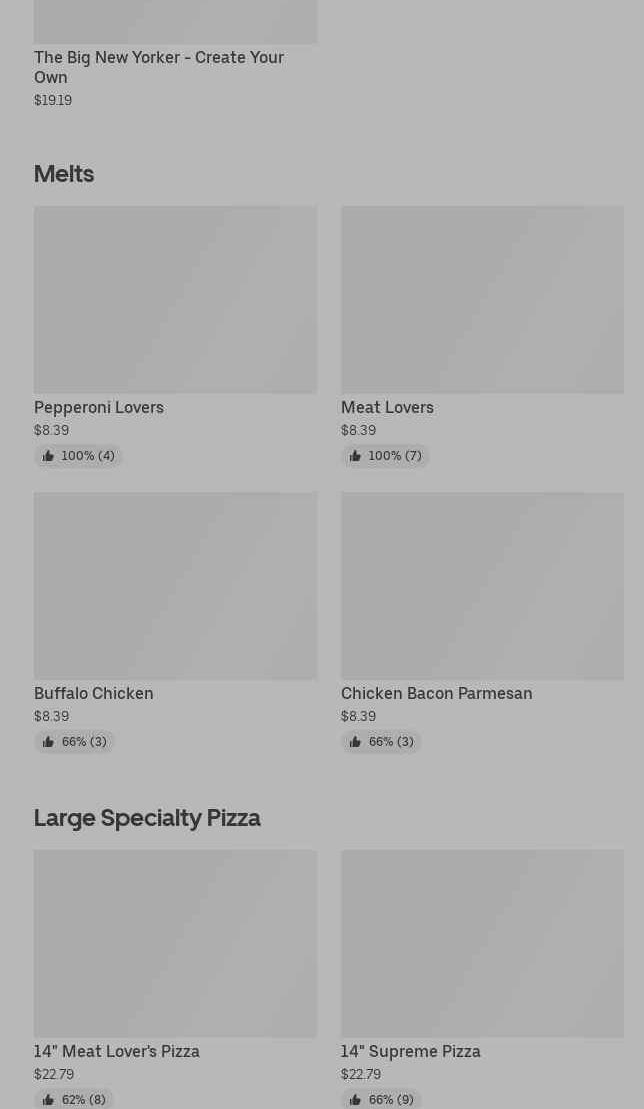Open the 14" Meat Lover's Pizza
This screenshot has height=1109, width=644.
(x=175, y=943)
